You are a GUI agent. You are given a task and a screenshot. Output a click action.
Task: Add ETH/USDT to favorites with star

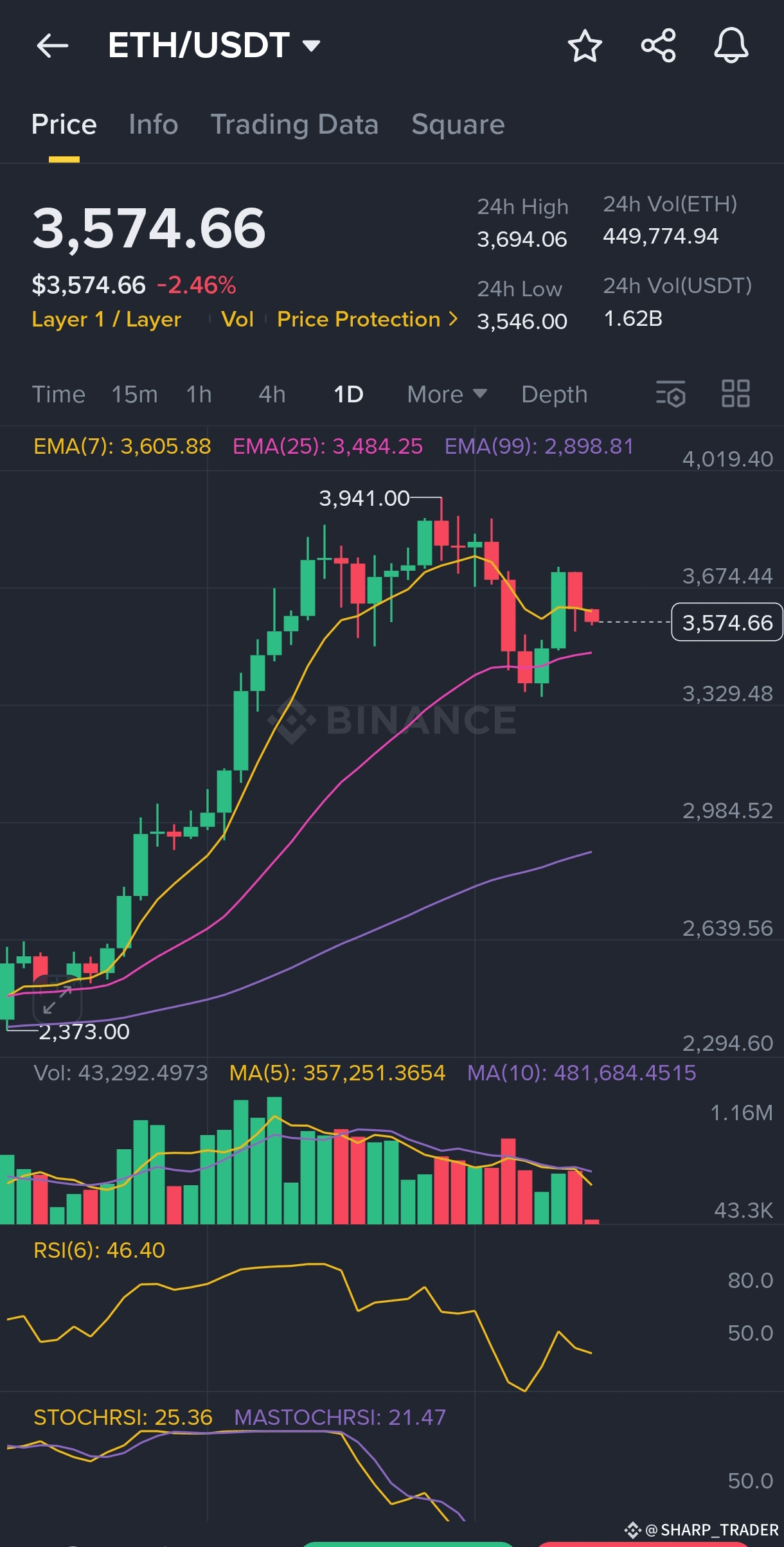tap(585, 46)
